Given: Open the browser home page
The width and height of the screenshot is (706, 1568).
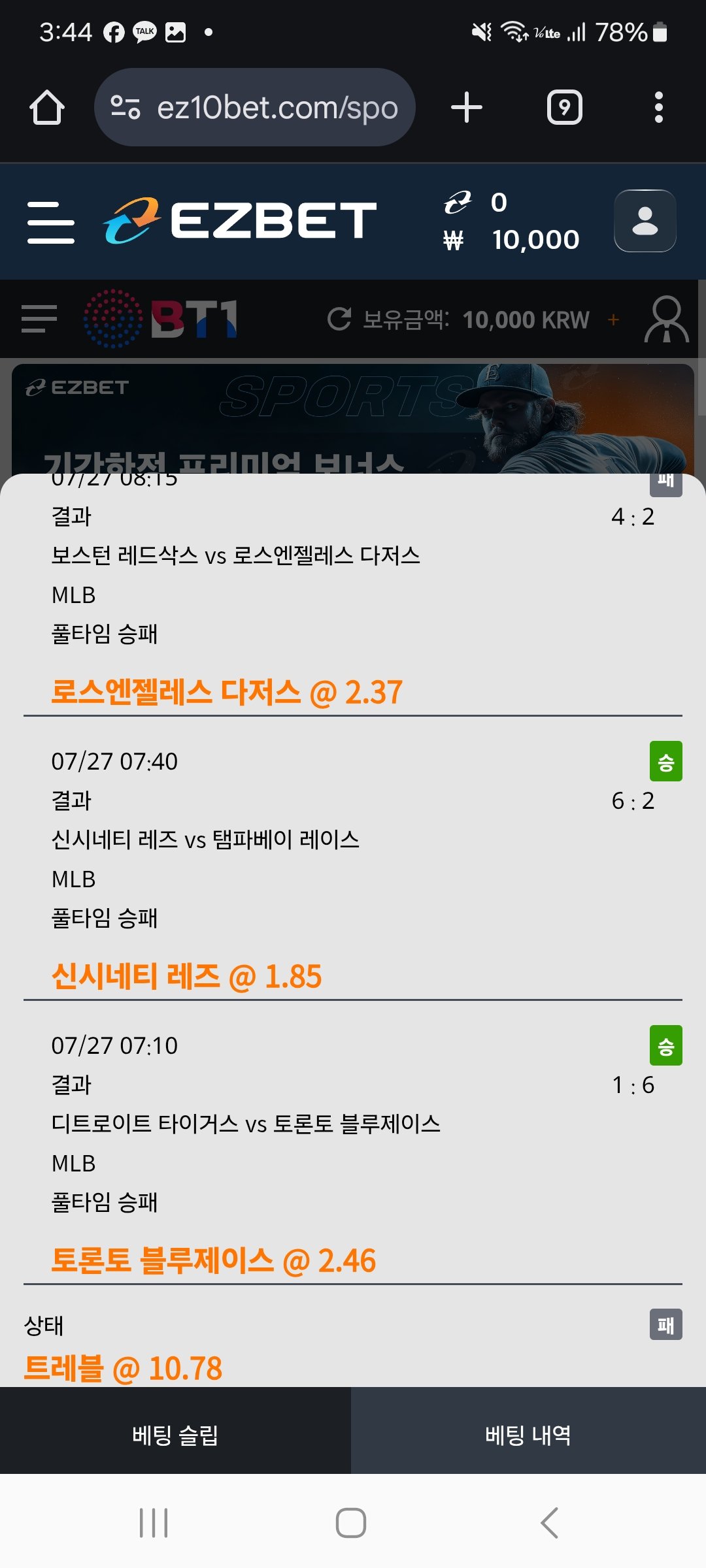Looking at the screenshot, I should tap(47, 108).
